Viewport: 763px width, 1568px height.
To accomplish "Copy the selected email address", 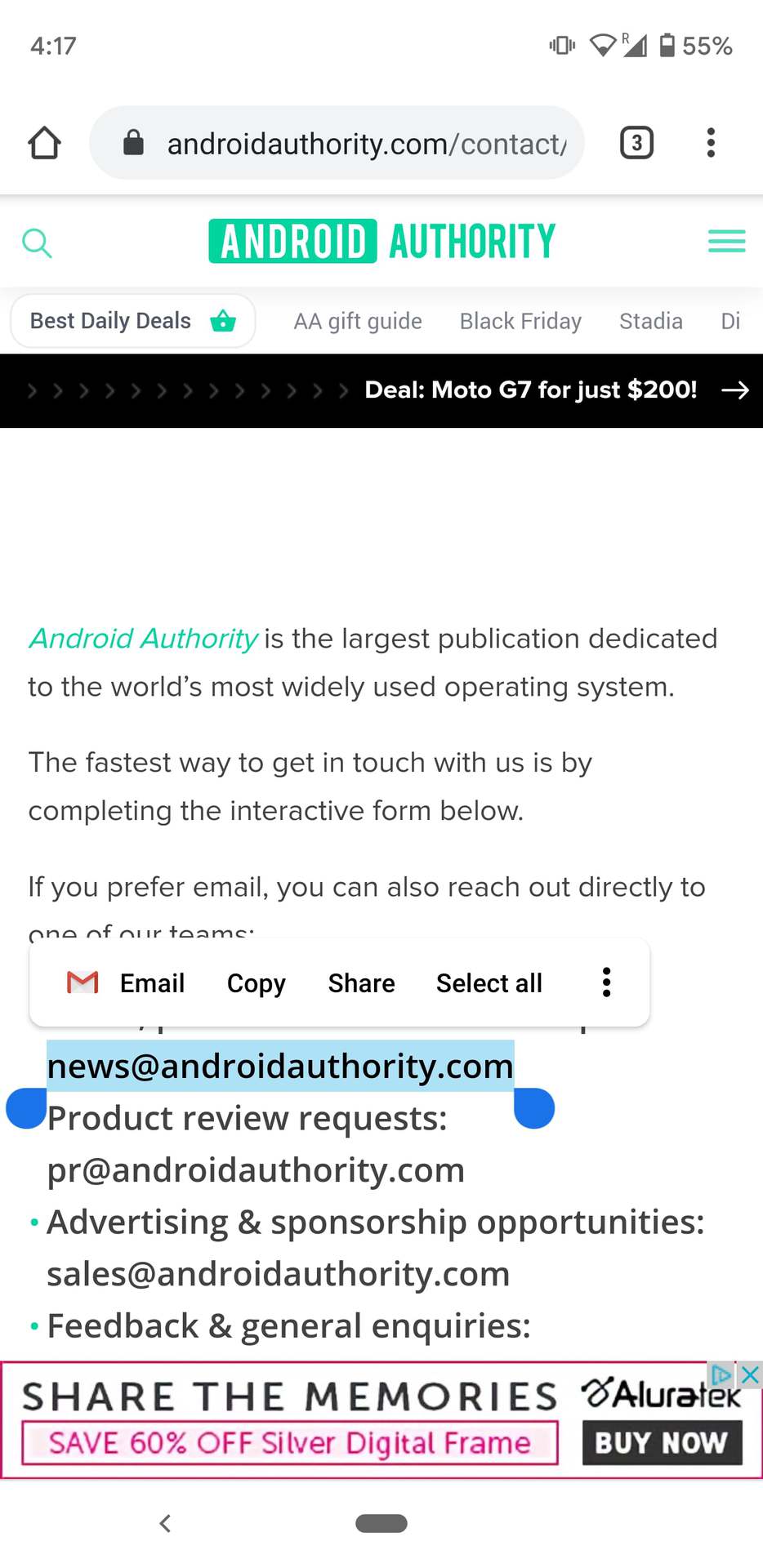I will pos(257,982).
